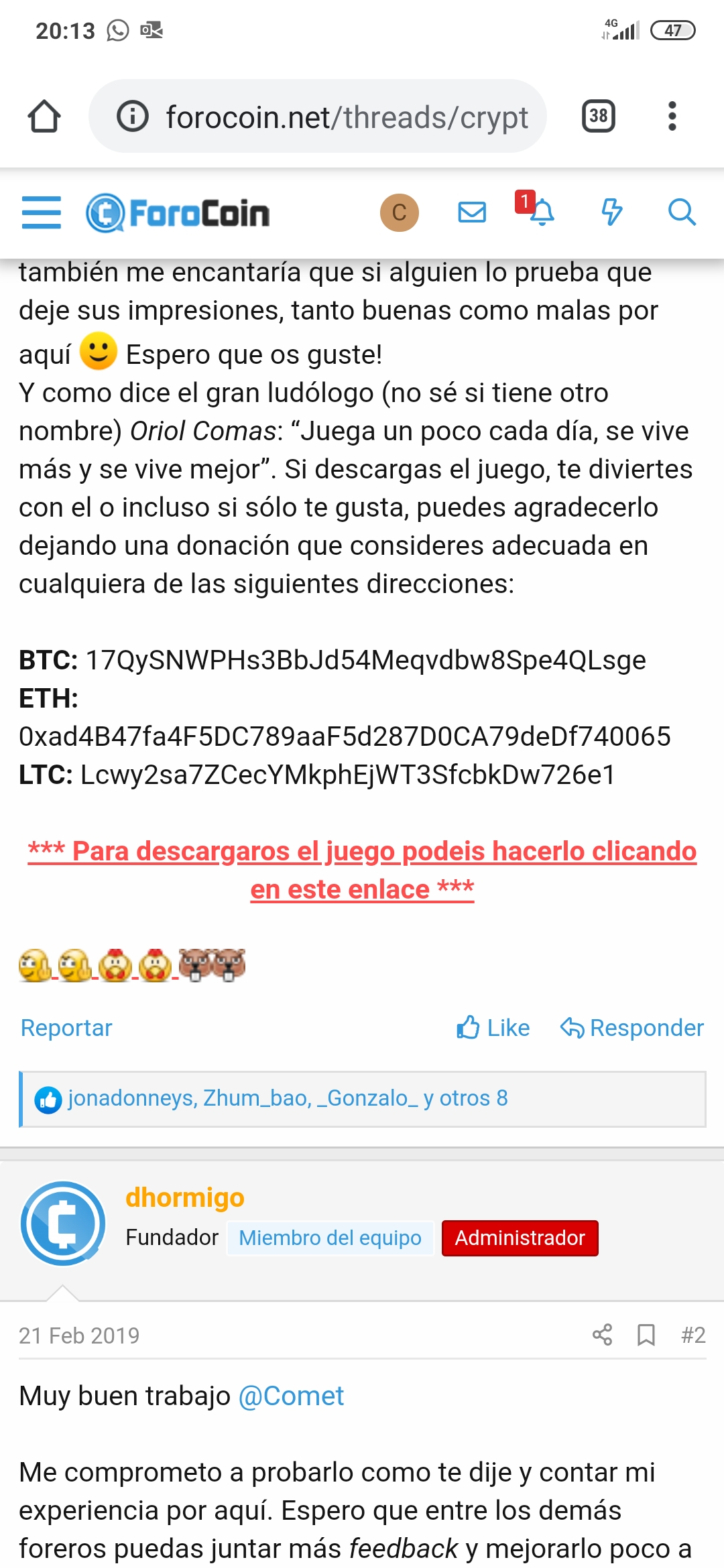Viewport: 724px width, 1568px height.
Task: Open the tab switcher showing 38
Action: 598,117
